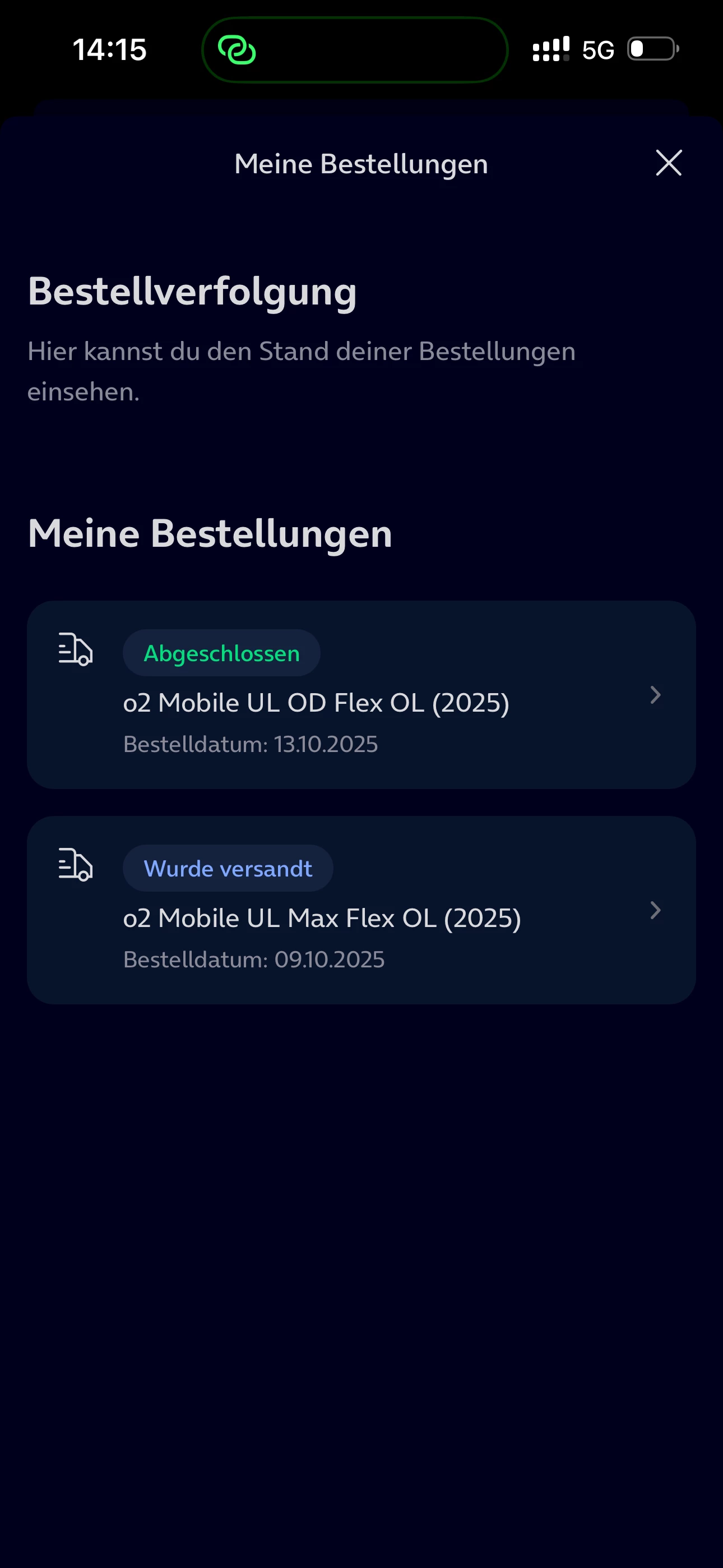
Task: Close the Meine Bestellungen sheet
Action: click(668, 163)
